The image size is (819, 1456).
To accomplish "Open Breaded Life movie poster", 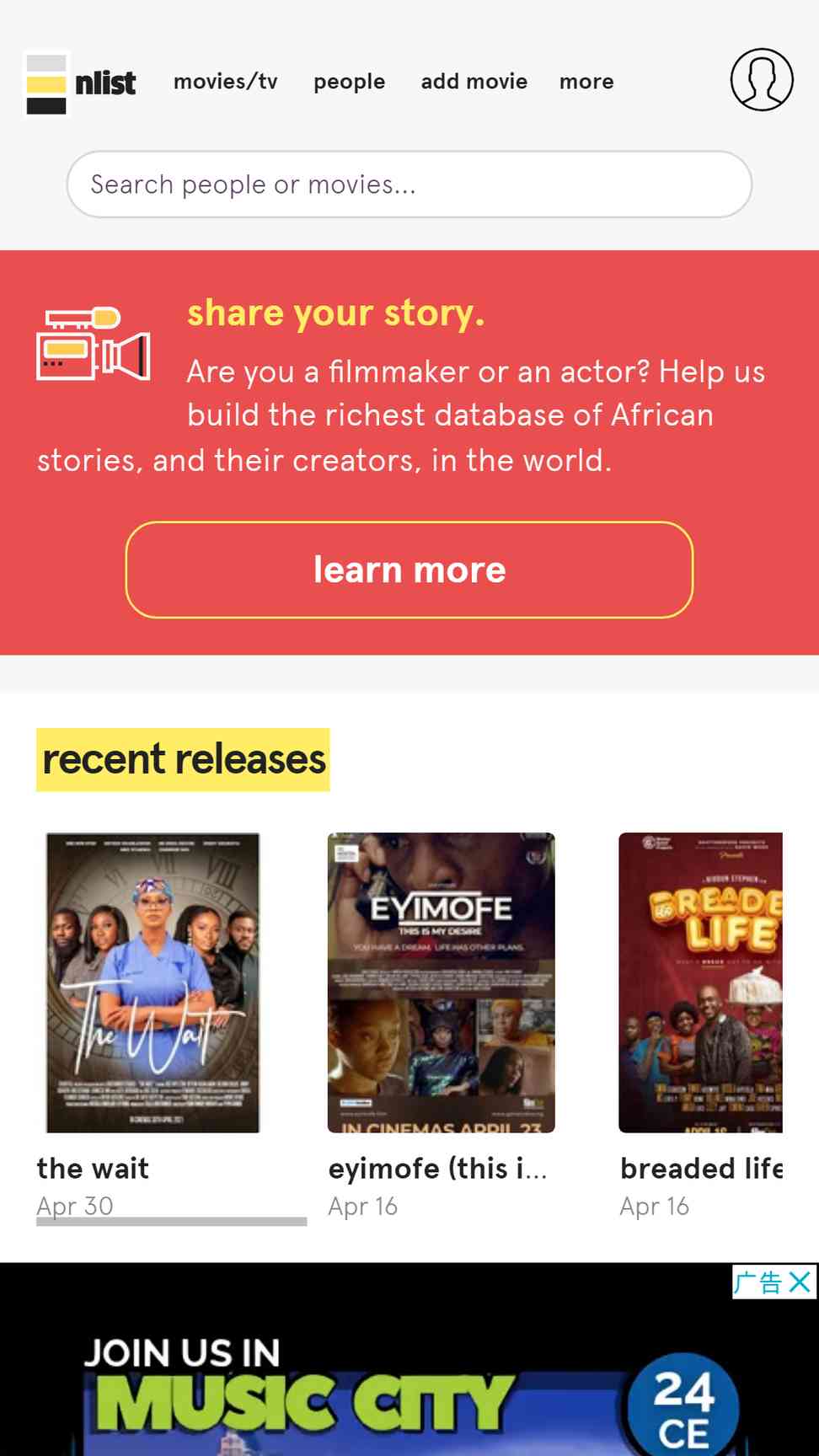I will tap(701, 982).
